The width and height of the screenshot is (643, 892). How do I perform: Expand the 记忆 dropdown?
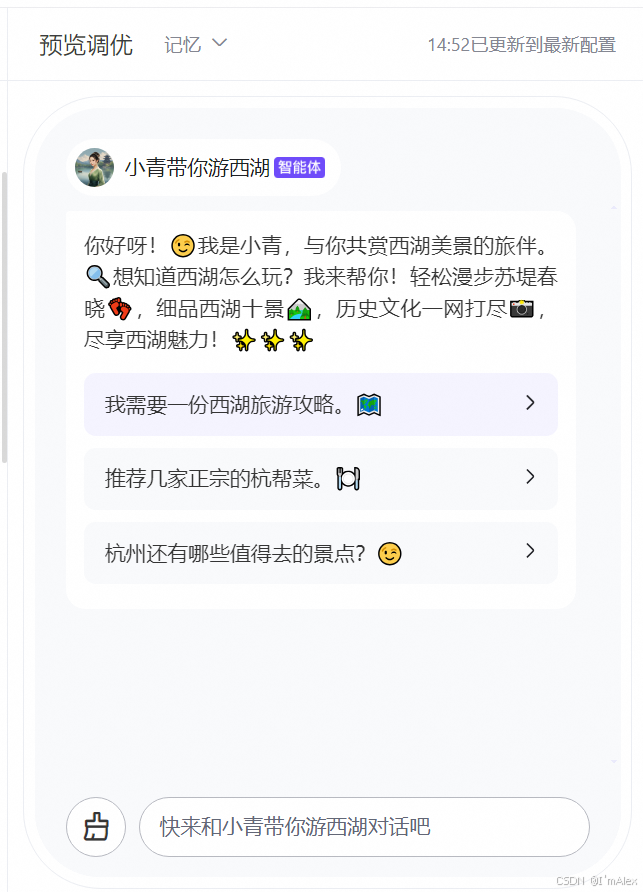[x=197, y=45]
